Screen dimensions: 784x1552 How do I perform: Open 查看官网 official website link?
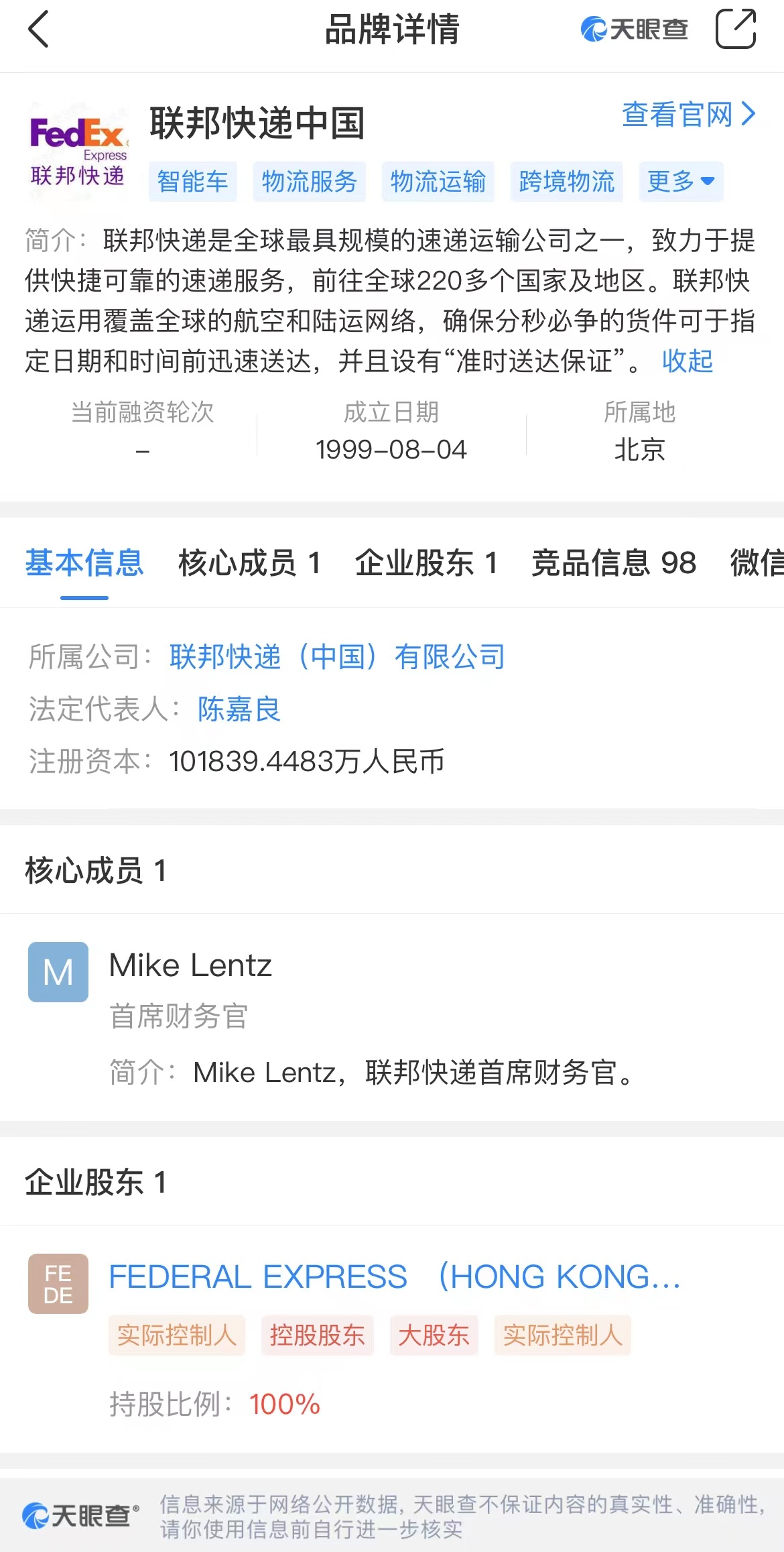pyautogui.click(x=689, y=115)
